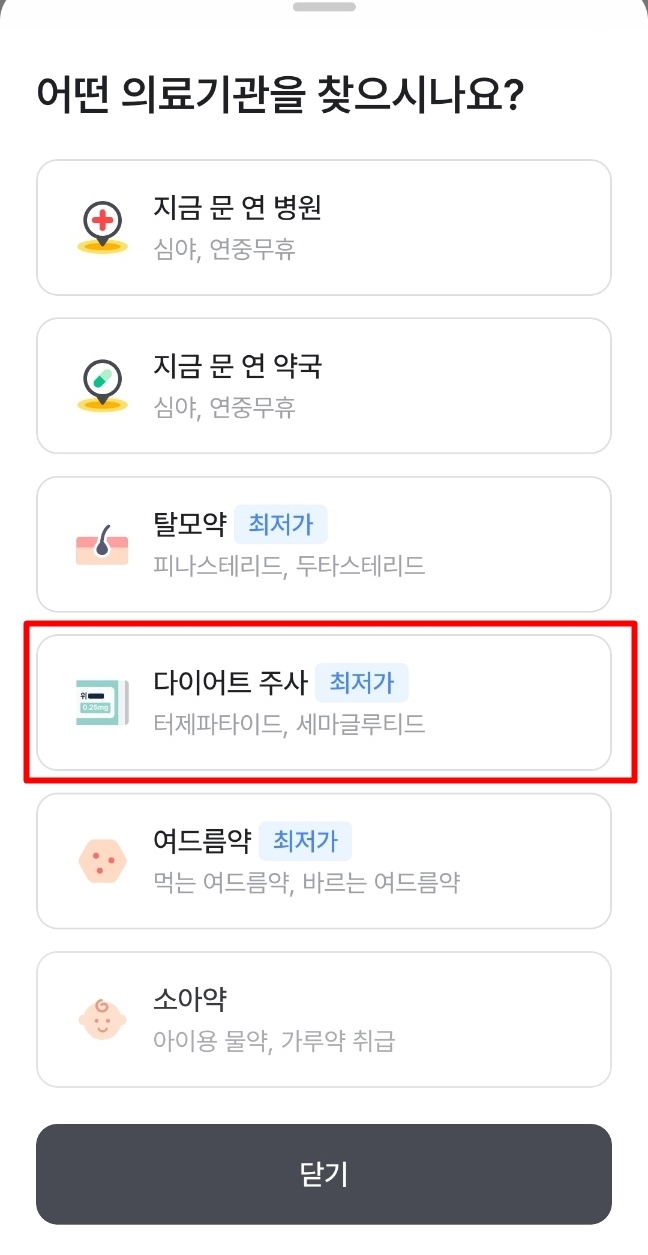Screen dimensions: 648x1255
Task: Choose the 소아약 option
Action: coord(324,1019)
